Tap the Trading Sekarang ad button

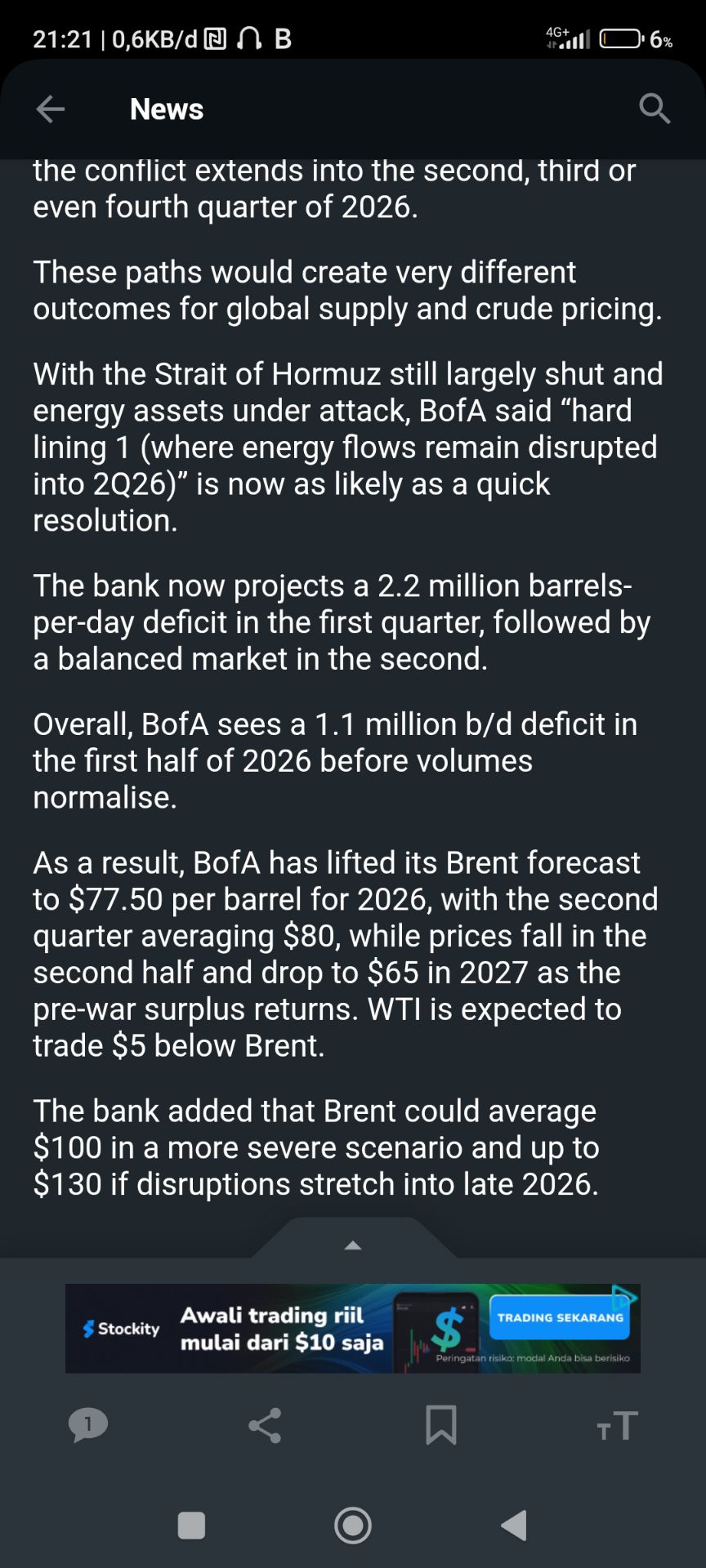(x=560, y=1317)
